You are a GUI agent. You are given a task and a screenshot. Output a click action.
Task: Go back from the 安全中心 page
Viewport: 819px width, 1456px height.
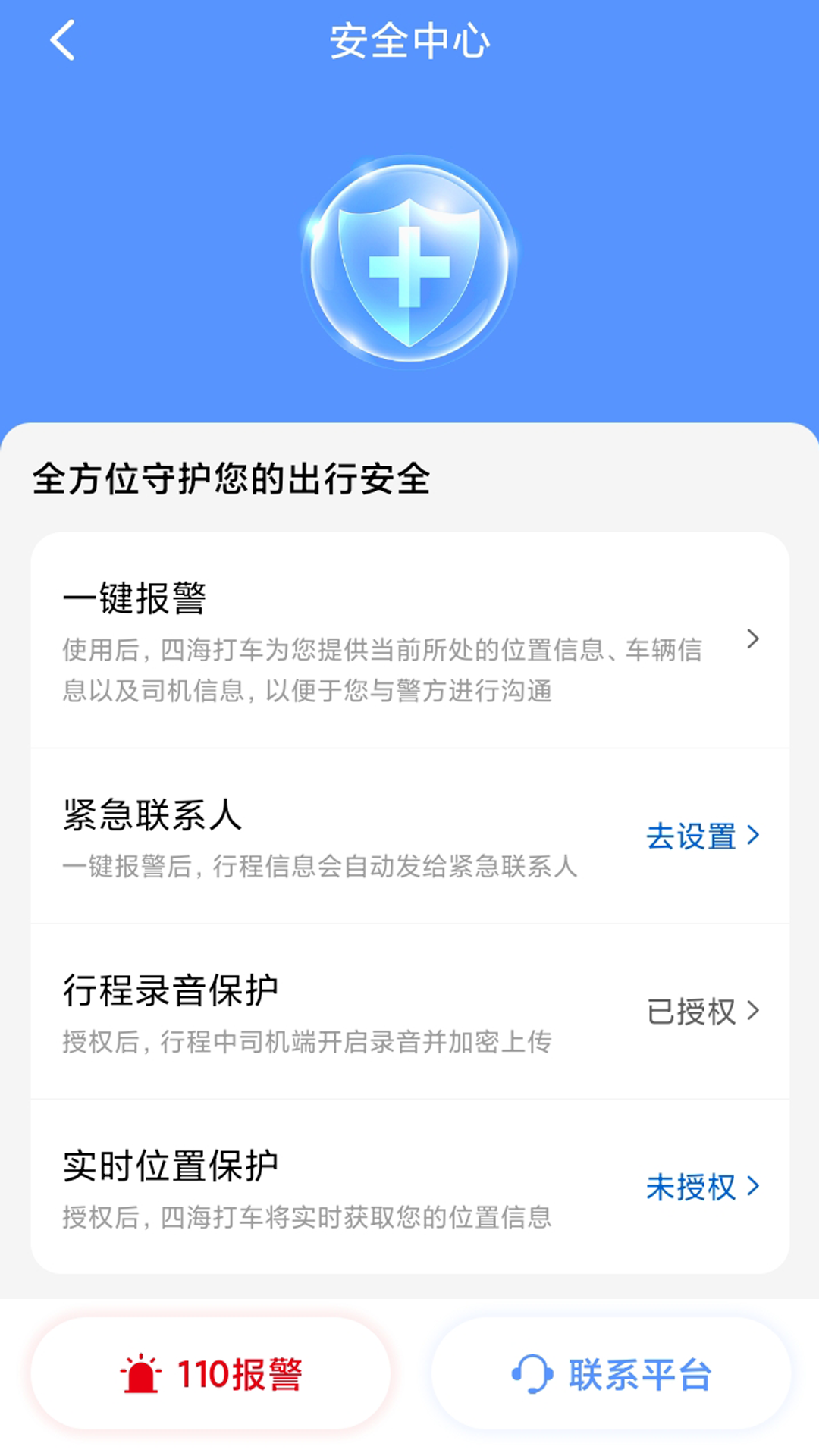pyautogui.click(x=63, y=40)
